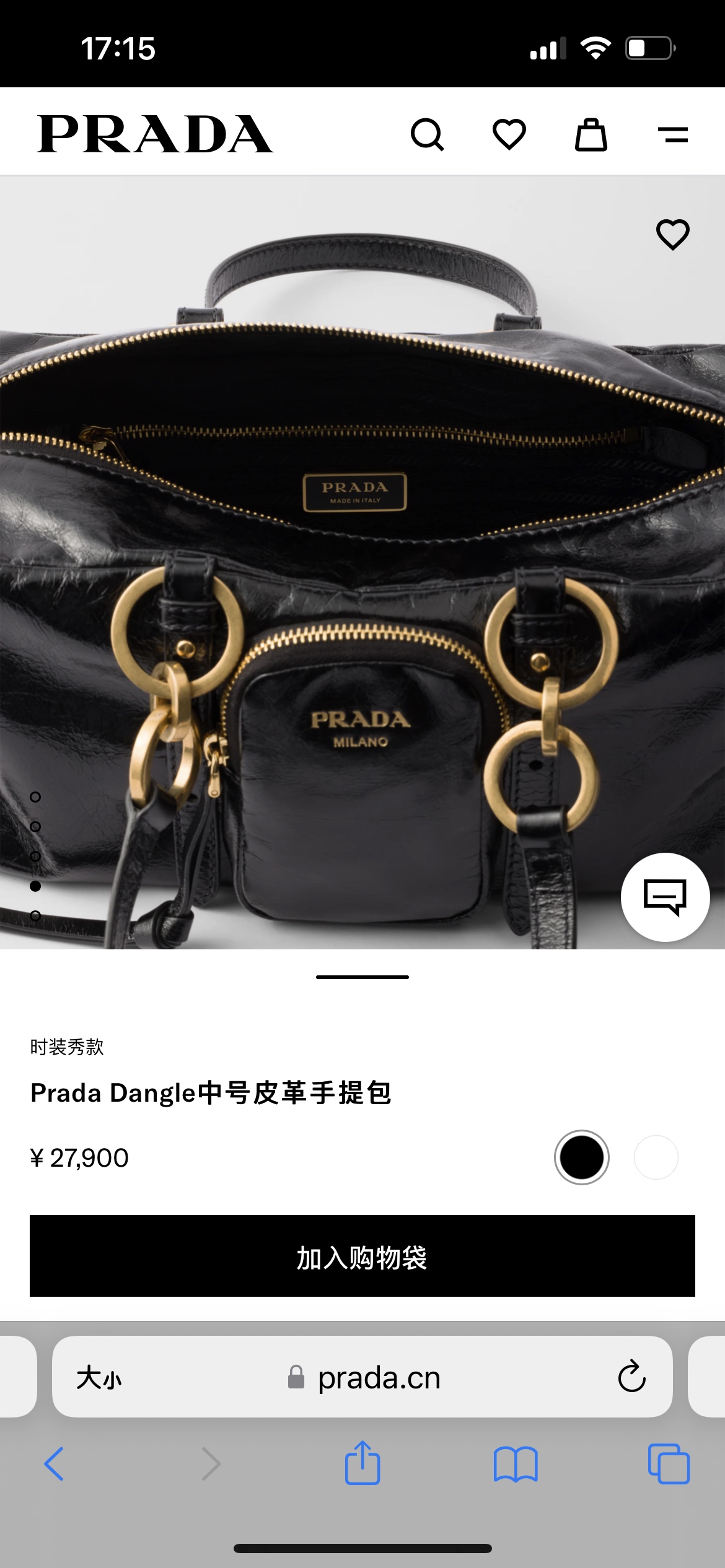Image resolution: width=725 pixels, height=1568 pixels.
Task: Go back with the Safari back arrow
Action: (54, 1464)
